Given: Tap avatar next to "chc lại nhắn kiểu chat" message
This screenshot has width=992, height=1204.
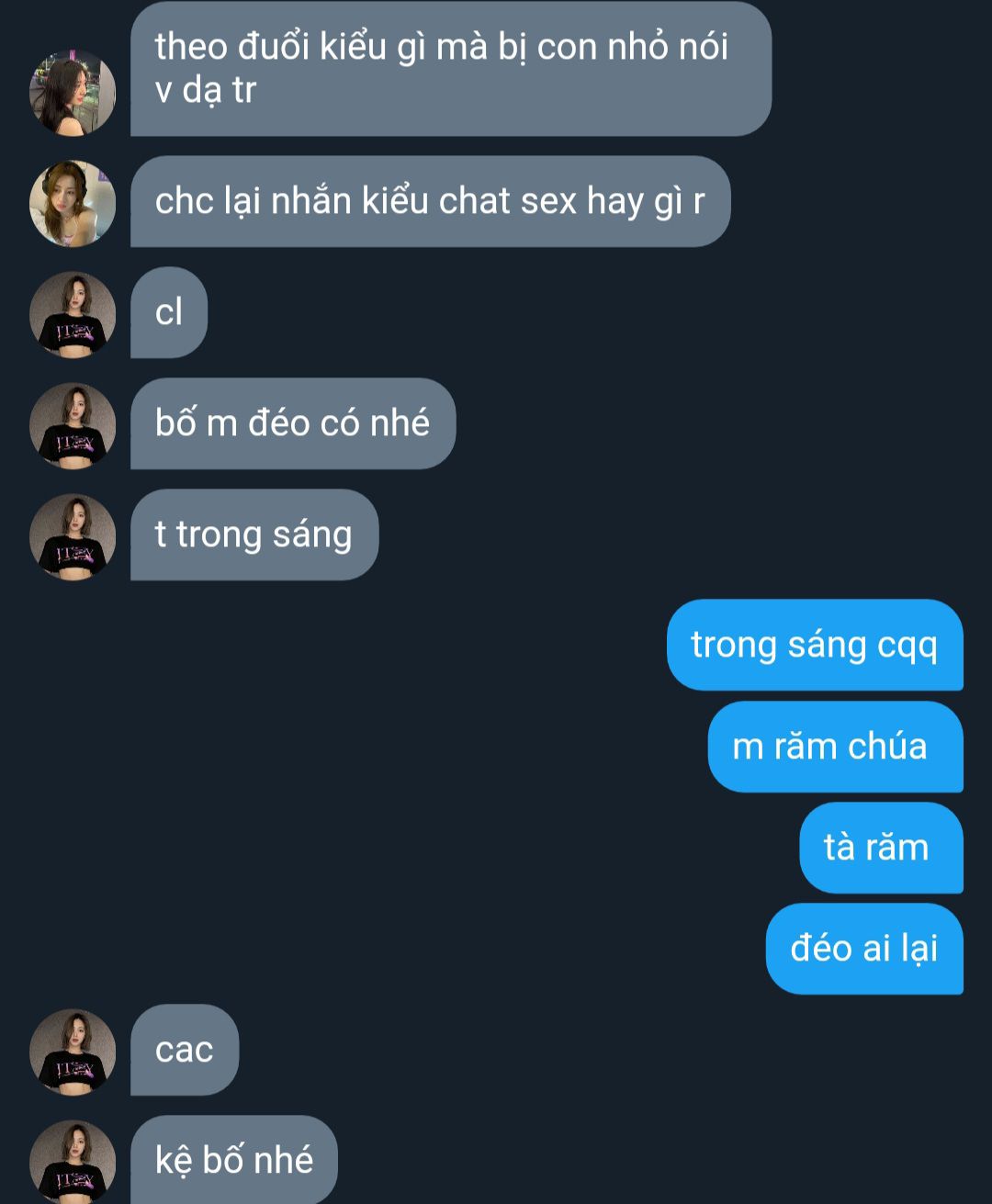Looking at the screenshot, I should pyautogui.click(x=73, y=204).
